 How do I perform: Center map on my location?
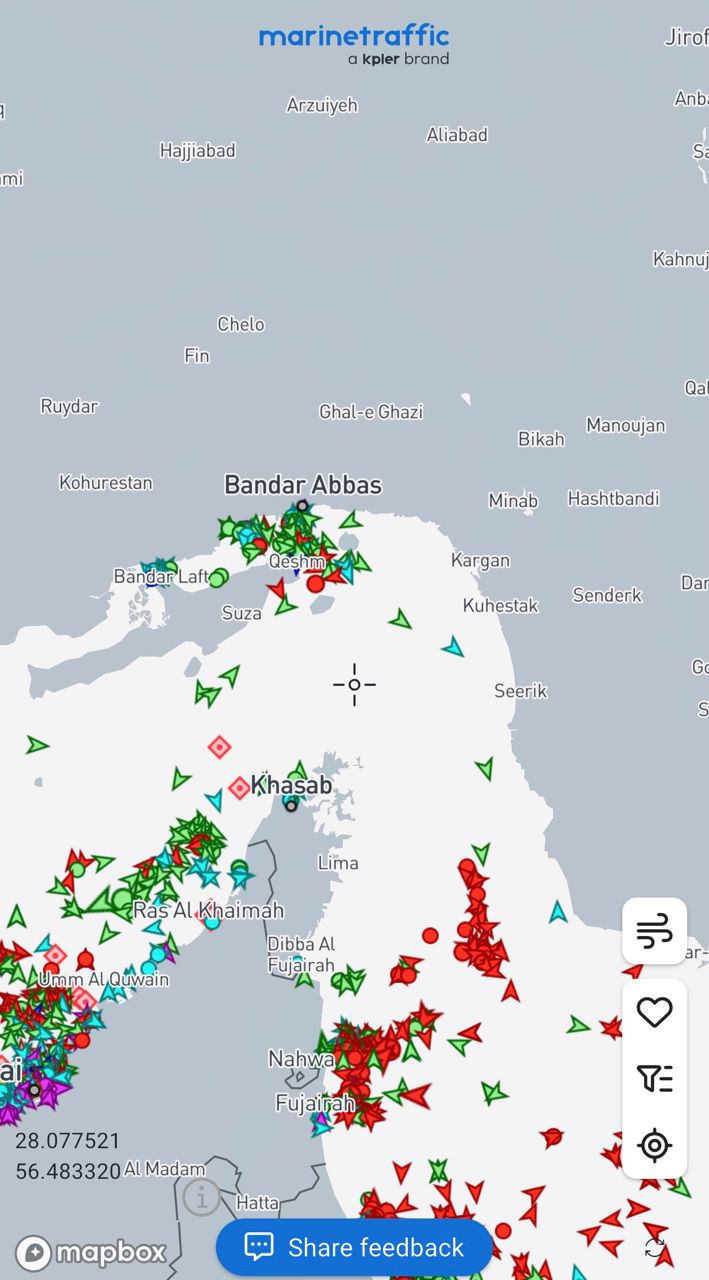[x=654, y=1145]
